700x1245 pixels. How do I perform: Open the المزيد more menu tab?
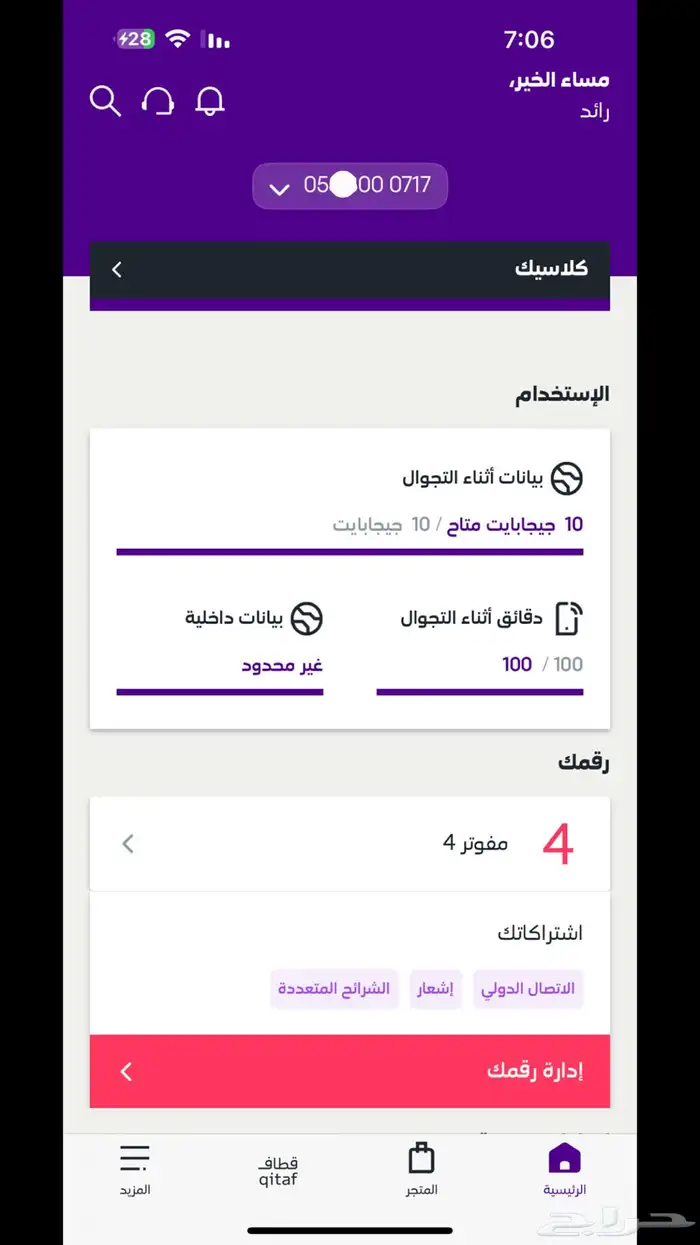click(135, 1170)
